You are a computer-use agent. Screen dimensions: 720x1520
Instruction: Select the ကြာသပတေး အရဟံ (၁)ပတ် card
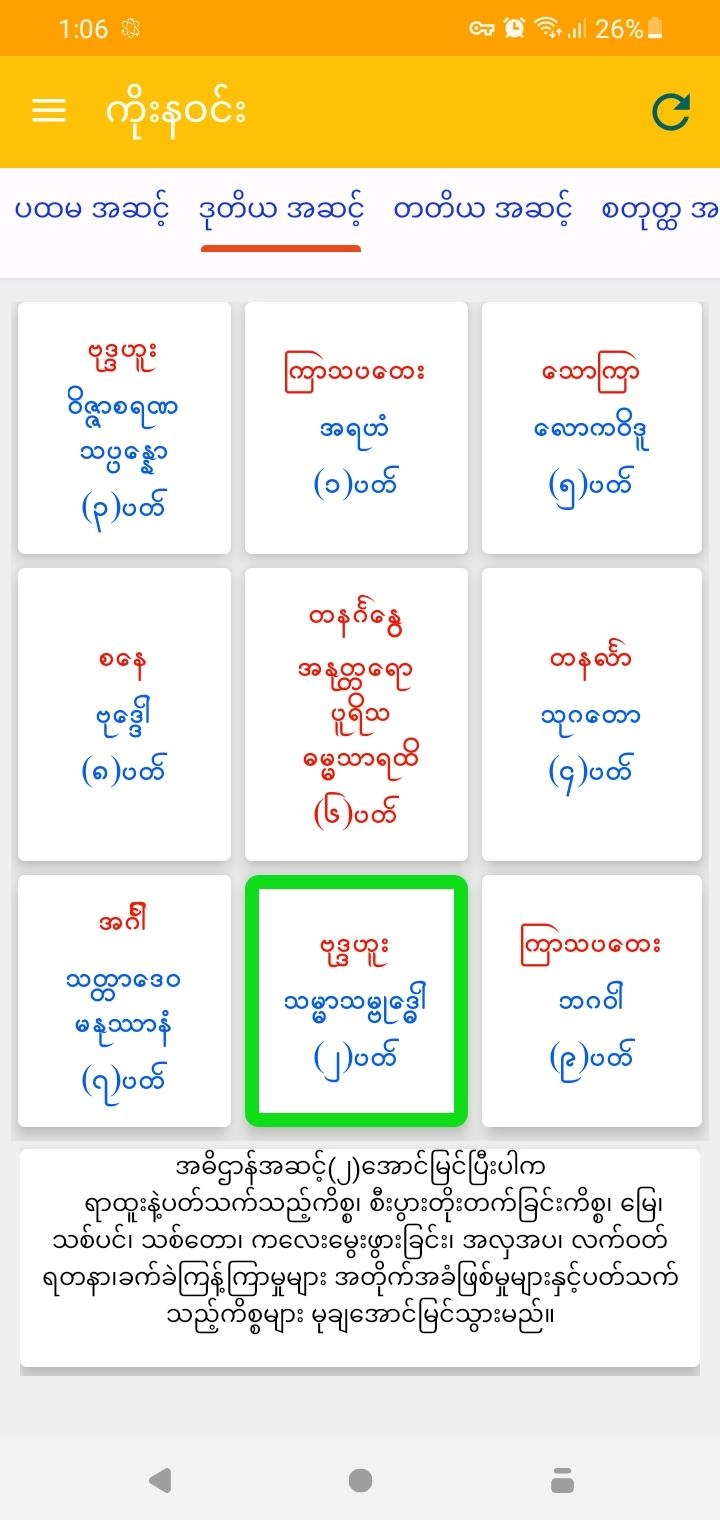[356, 428]
